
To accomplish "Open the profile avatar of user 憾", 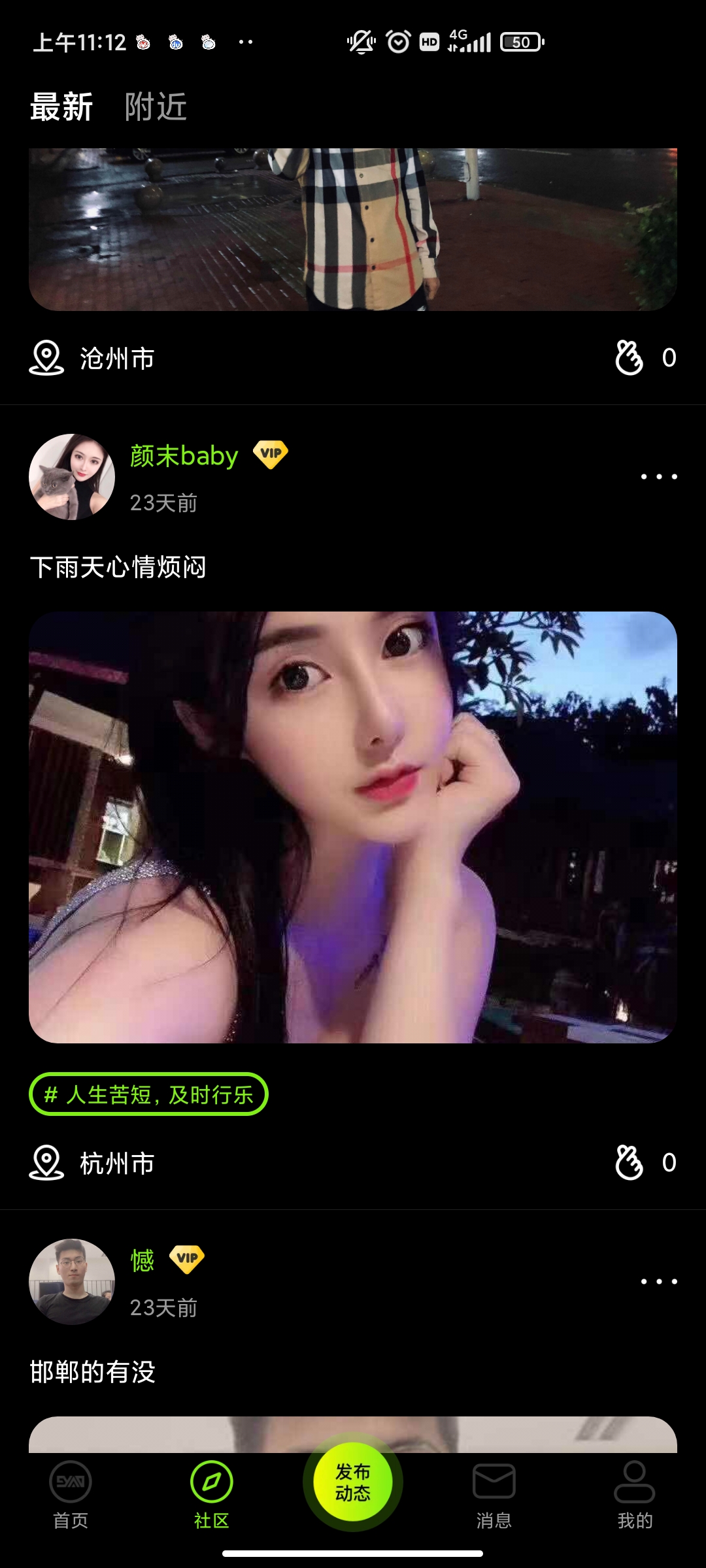I will (72, 1282).
